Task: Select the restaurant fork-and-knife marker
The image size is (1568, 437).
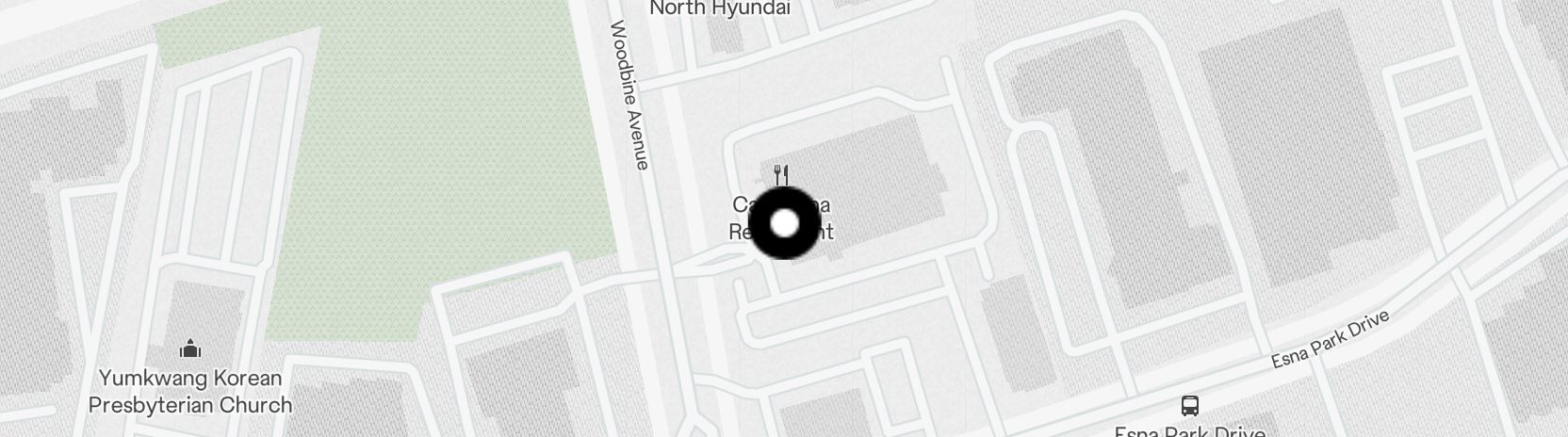Action: [x=780, y=174]
